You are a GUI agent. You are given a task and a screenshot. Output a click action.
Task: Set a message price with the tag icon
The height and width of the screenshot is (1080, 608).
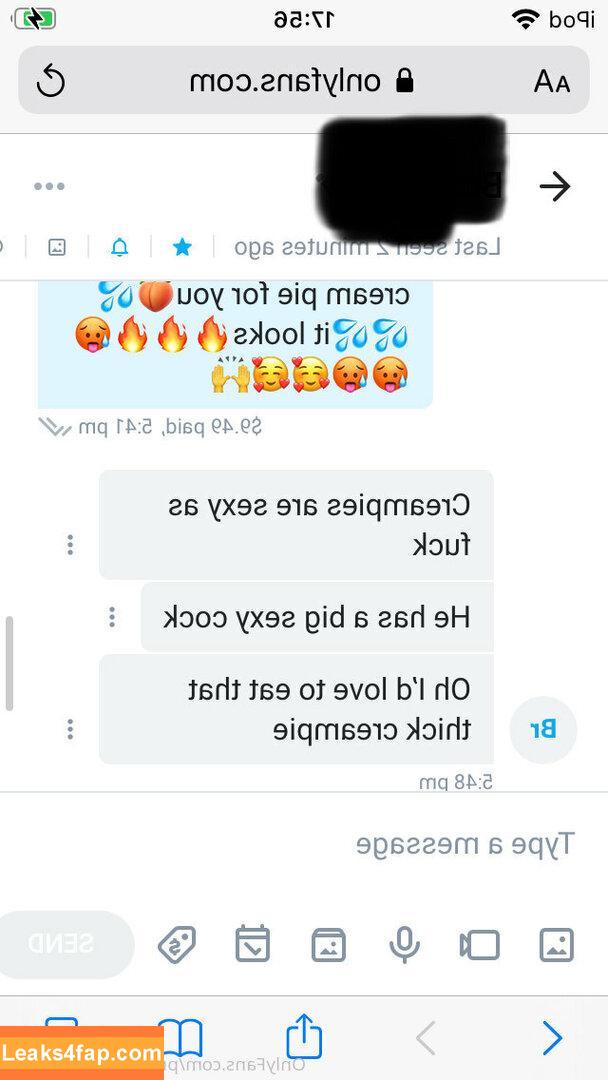pyautogui.click(x=177, y=944)
